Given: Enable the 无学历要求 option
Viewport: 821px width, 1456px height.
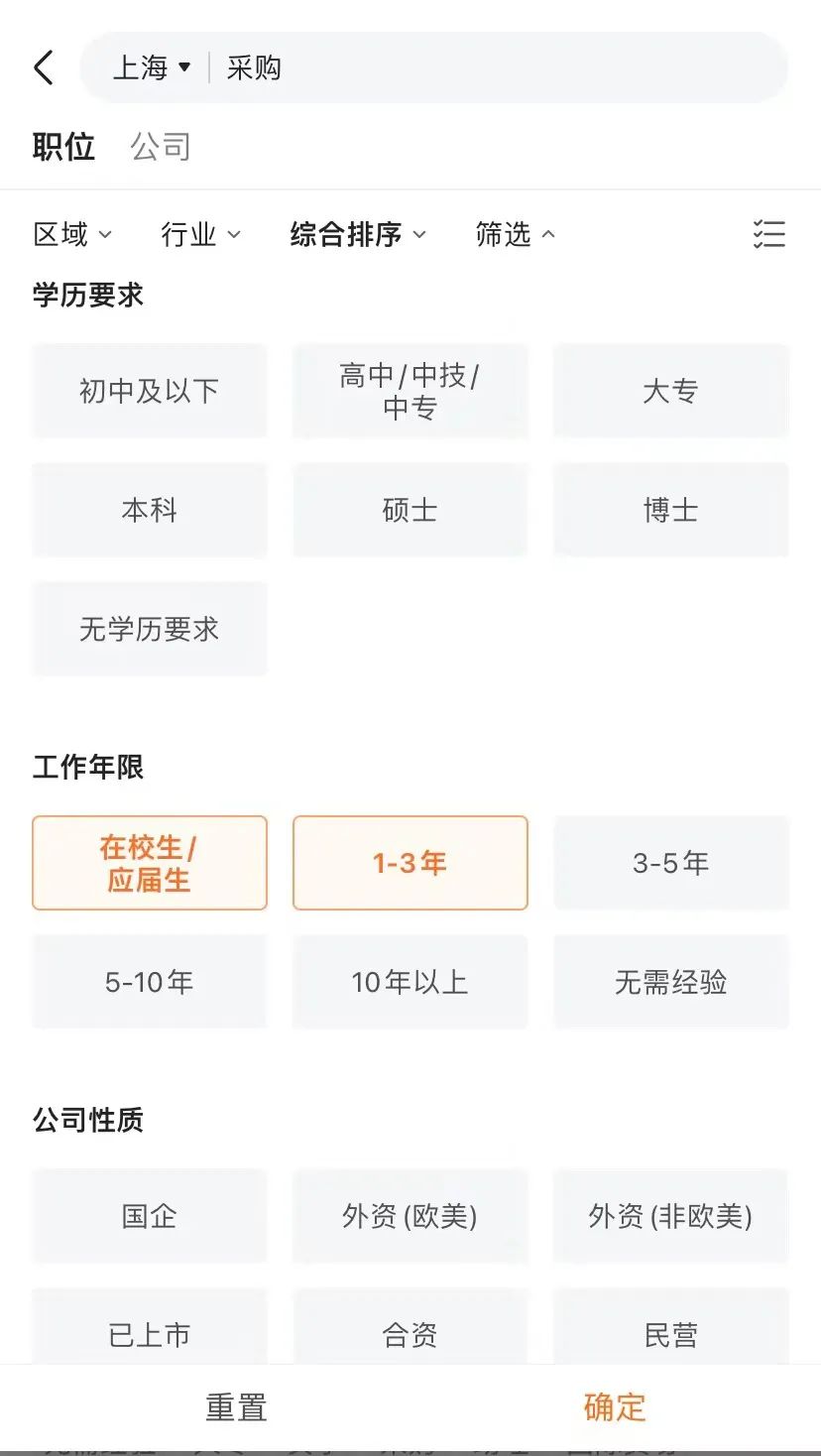Looking at the screenshot, I should tap(150, 629).
